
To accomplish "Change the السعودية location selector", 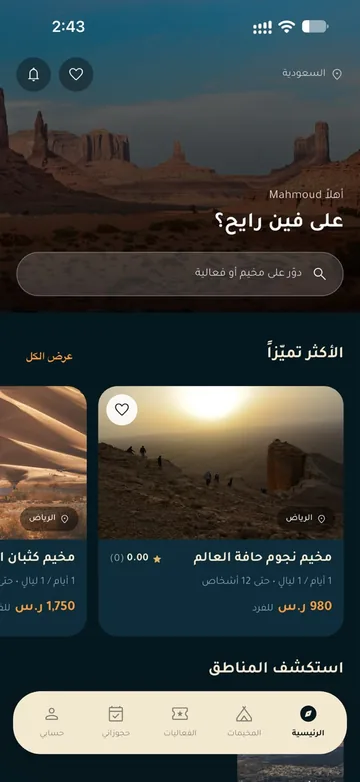I will click(312, 74).
